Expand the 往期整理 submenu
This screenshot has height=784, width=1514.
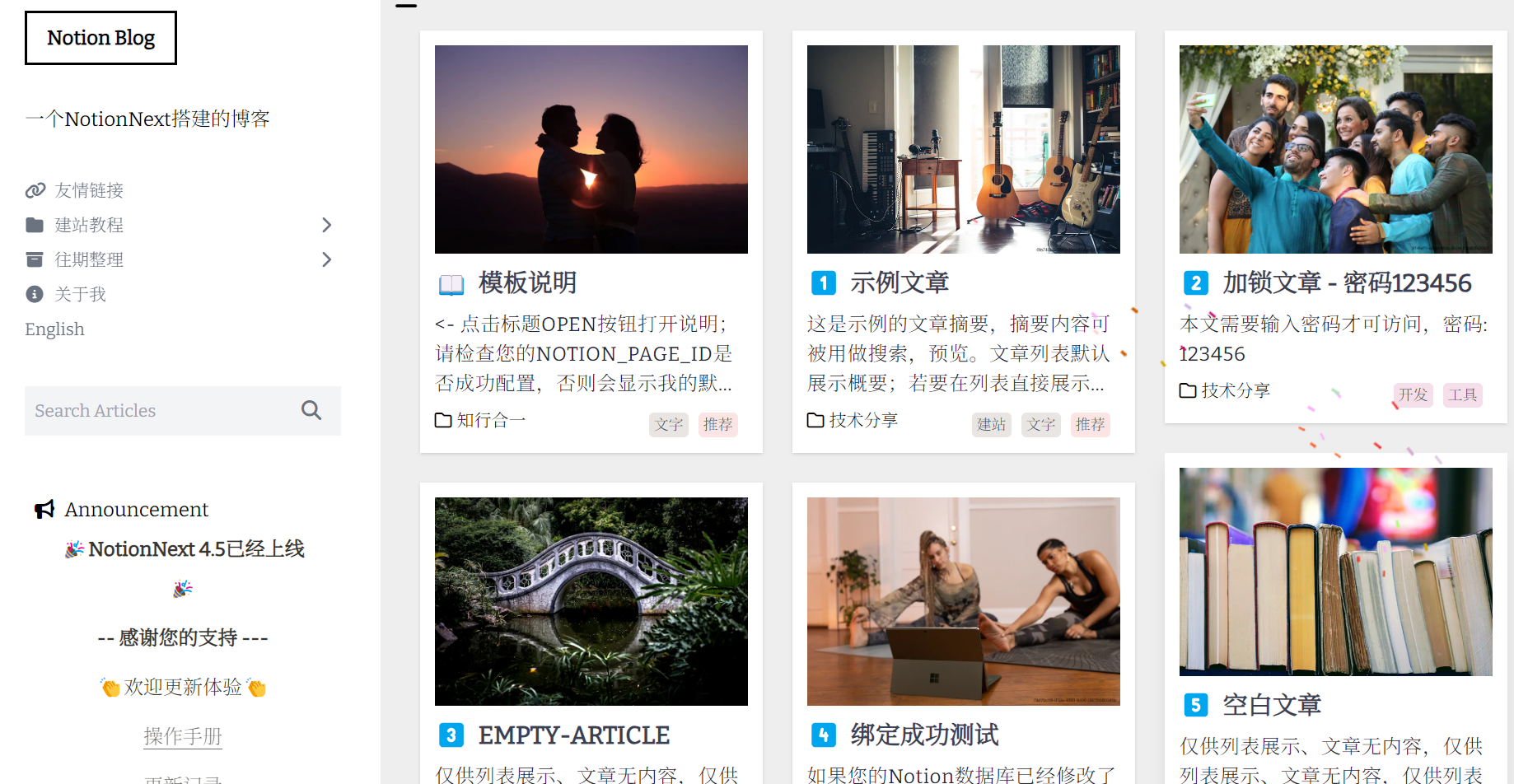click(326, 259)
